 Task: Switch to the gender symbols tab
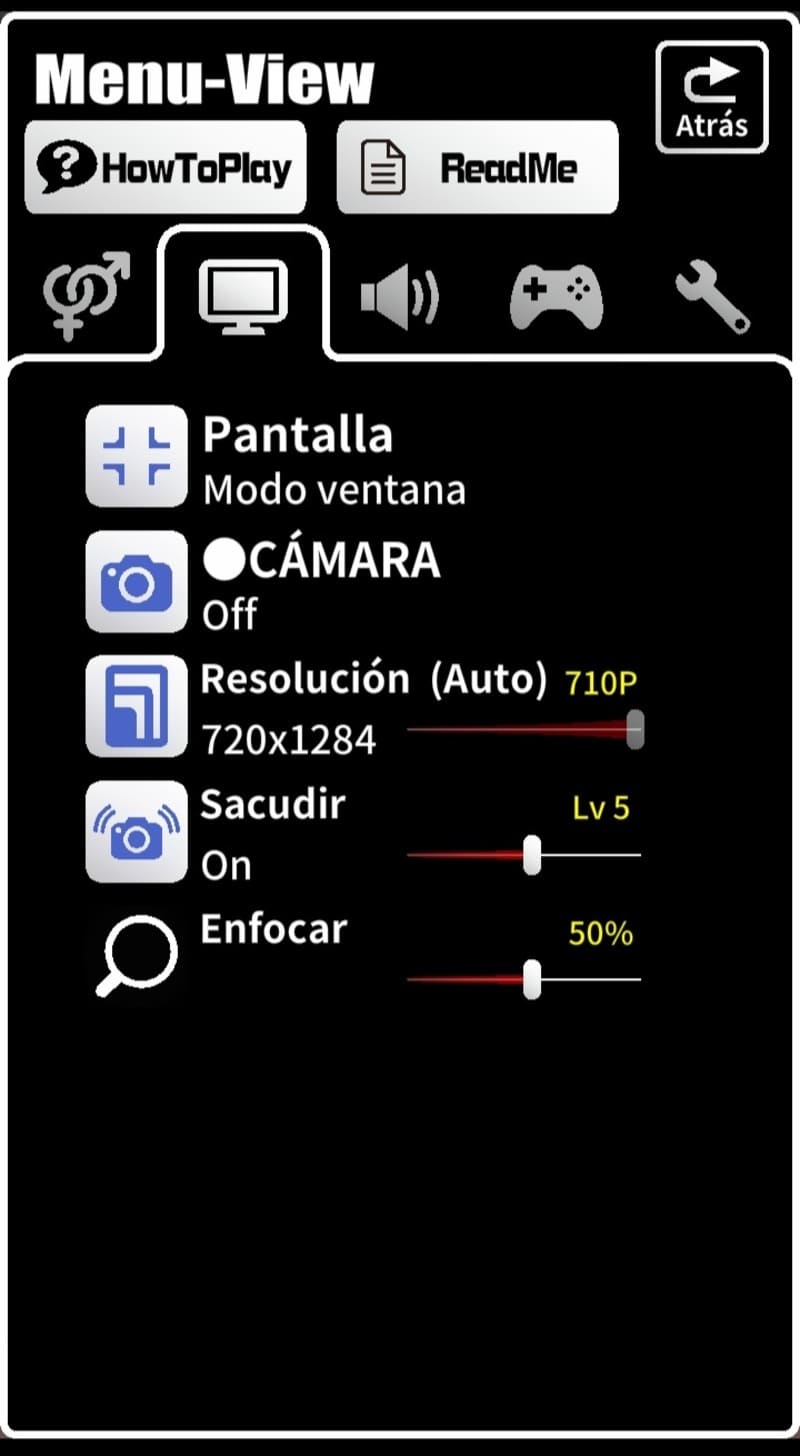click(86, 294)
